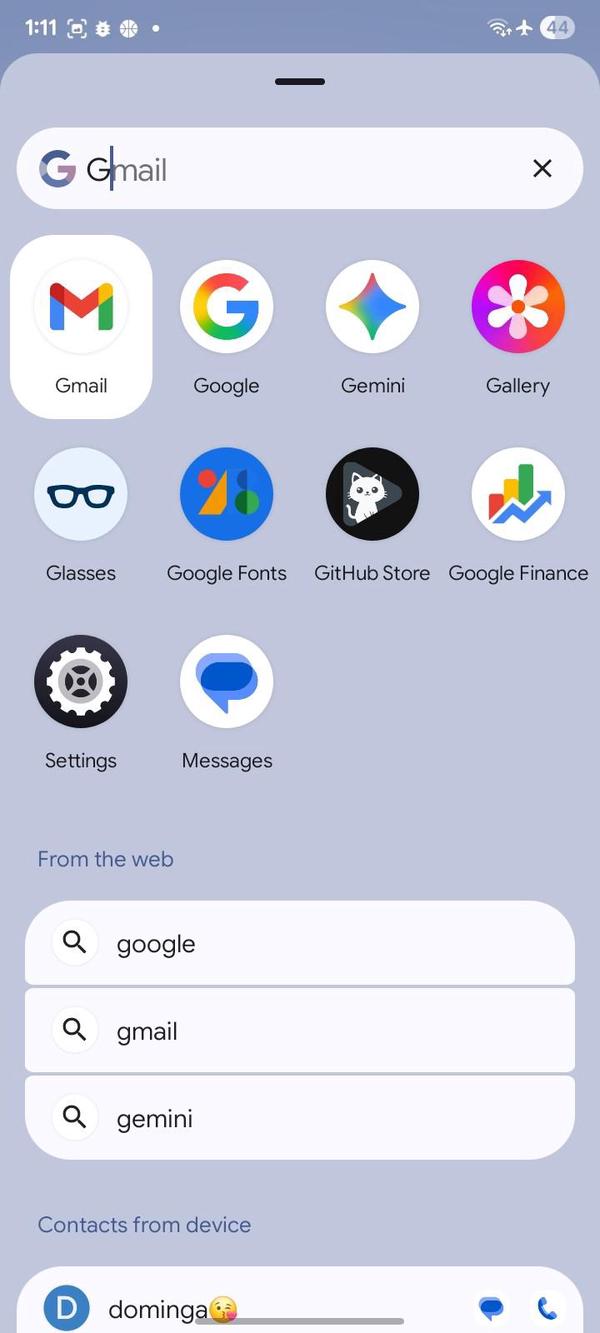
Task: Message dominga via the chat icon
Action: click(491, 1308)
